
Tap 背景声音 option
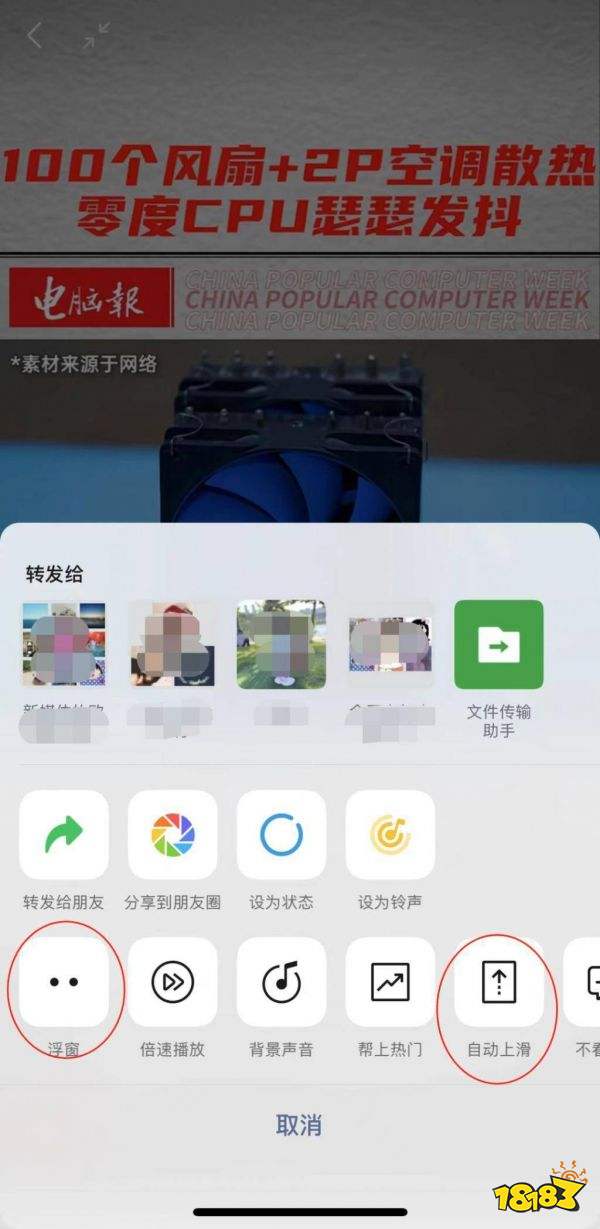click(x=281, y=983)
